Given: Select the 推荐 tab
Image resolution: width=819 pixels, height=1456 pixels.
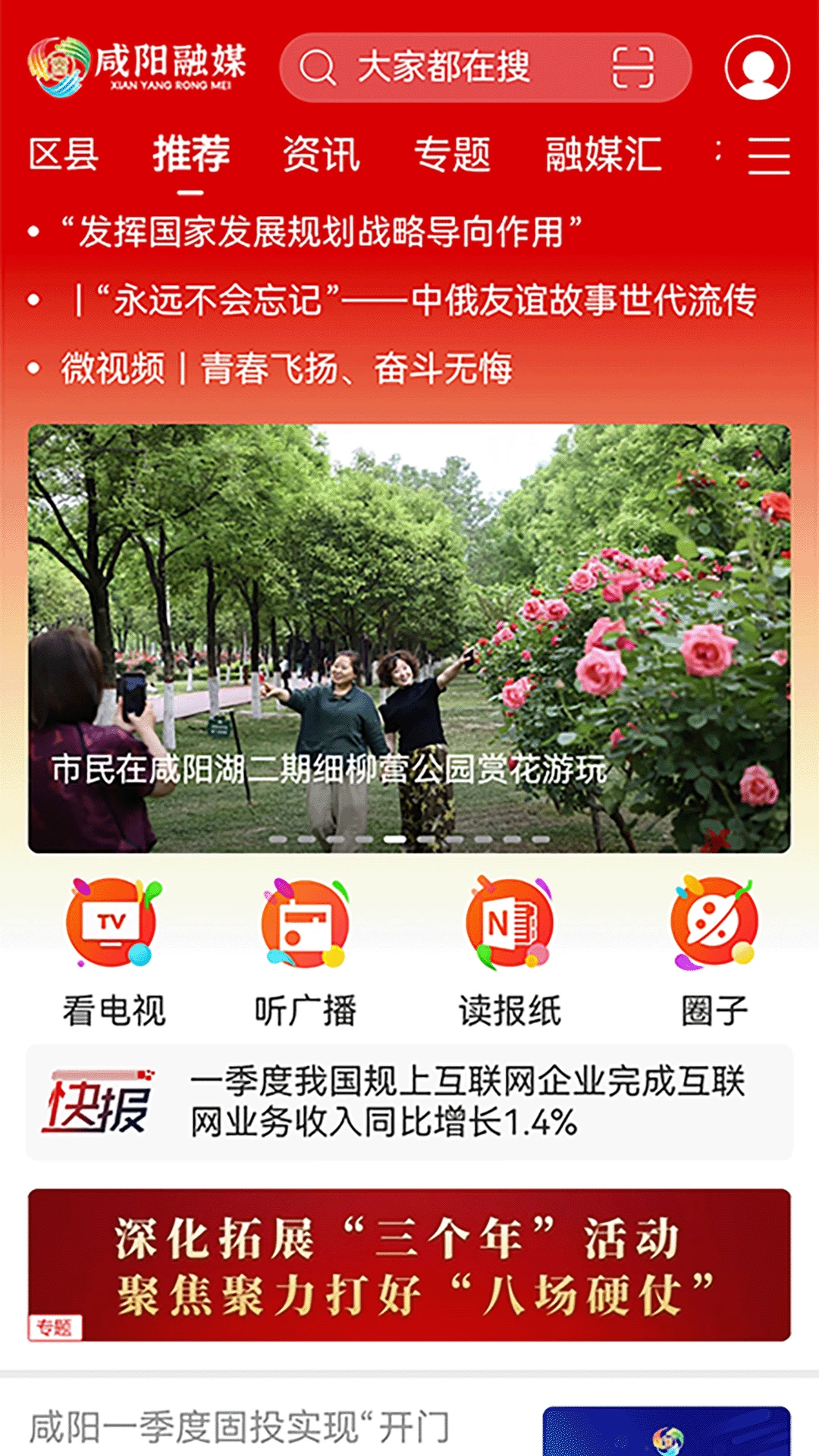Looking at the screenshot, I should [x=191, y=155].
